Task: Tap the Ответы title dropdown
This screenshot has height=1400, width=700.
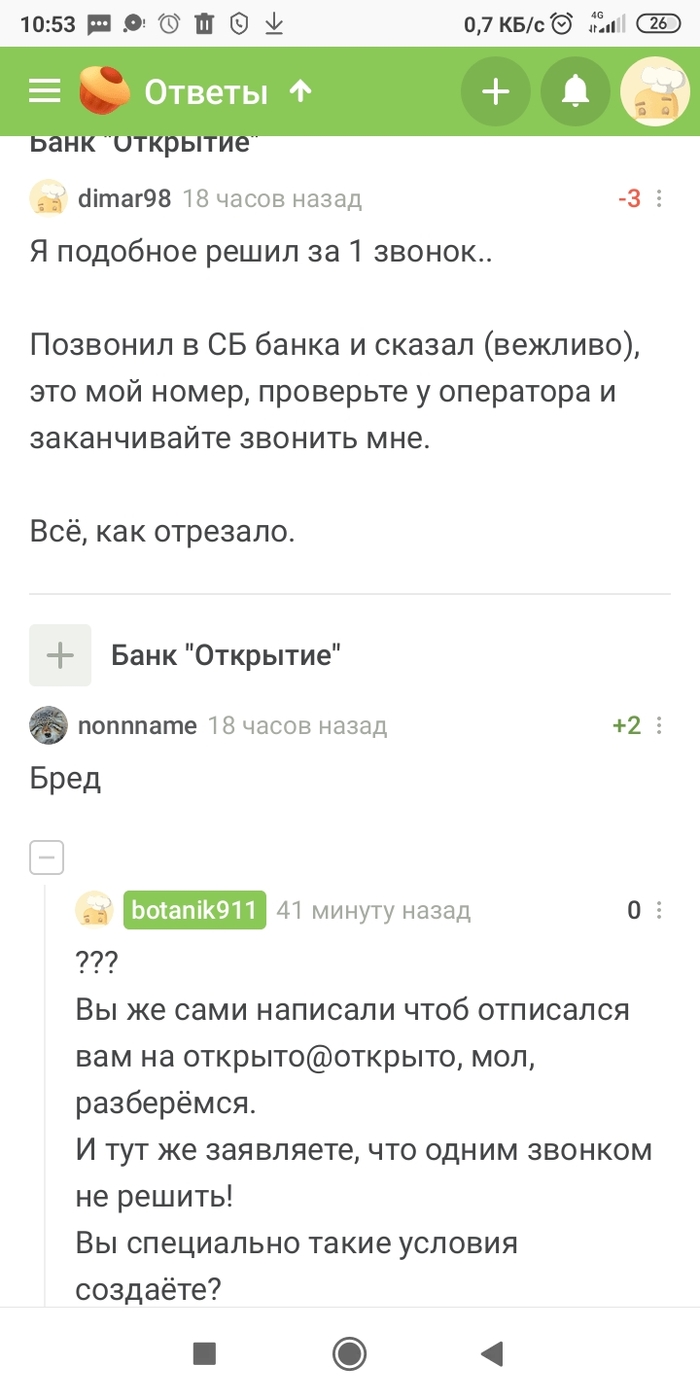Action: (x=228, y=92)
